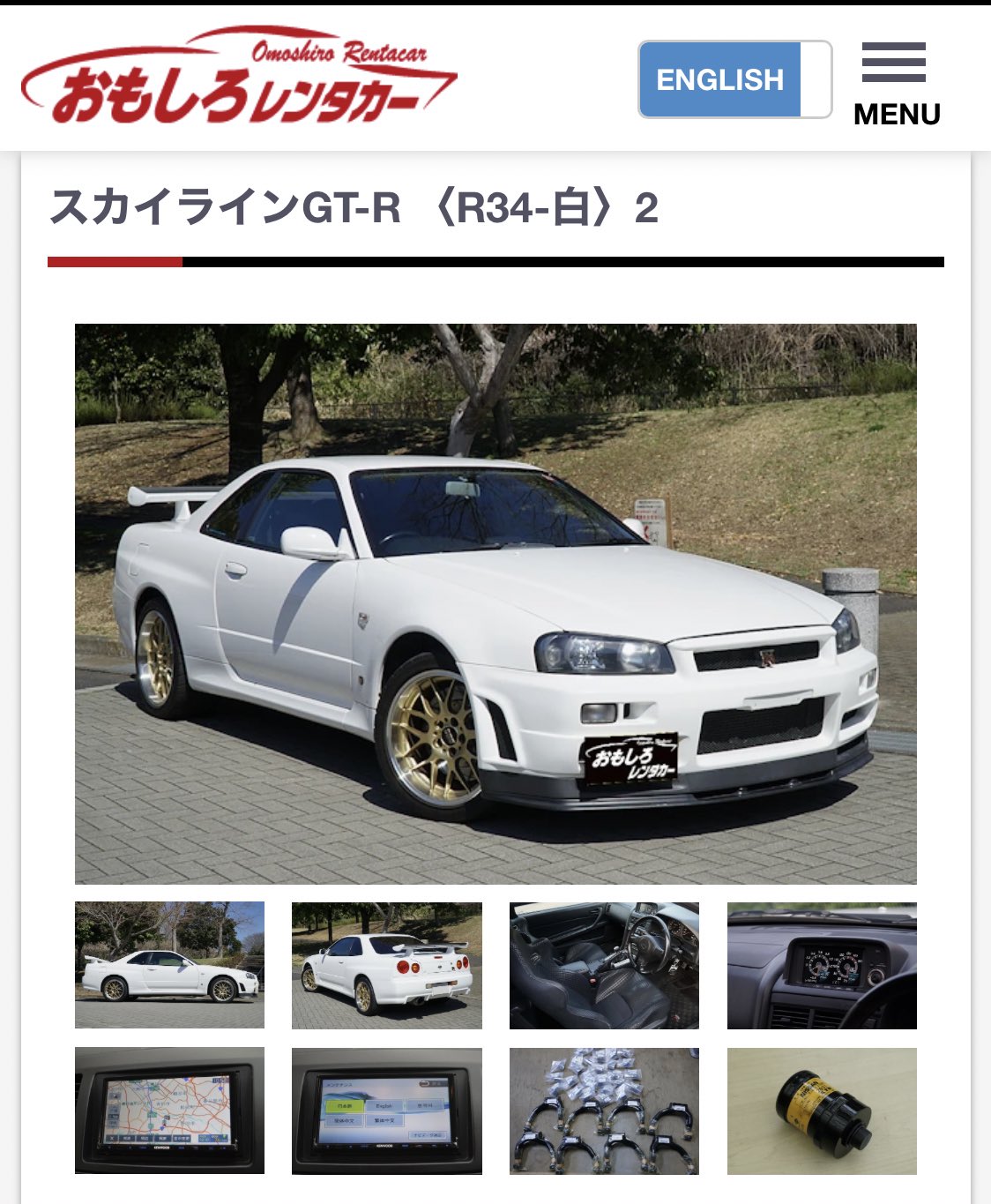Switch the site language to English
Screen dimensions: 991x1204
pyautogui.click(x=720, y=79)
